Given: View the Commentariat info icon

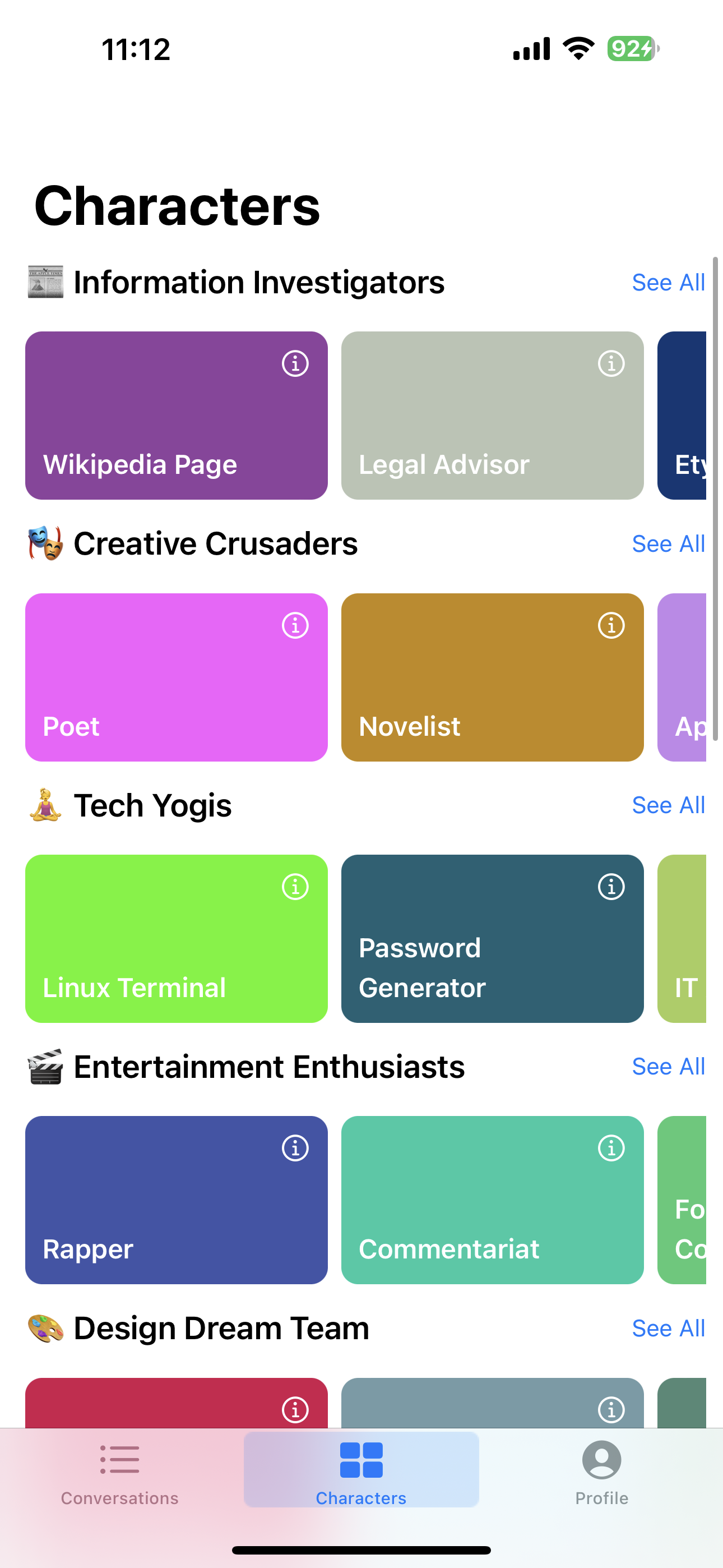Looking at the screenshot, I should (x=610, y=1149).
